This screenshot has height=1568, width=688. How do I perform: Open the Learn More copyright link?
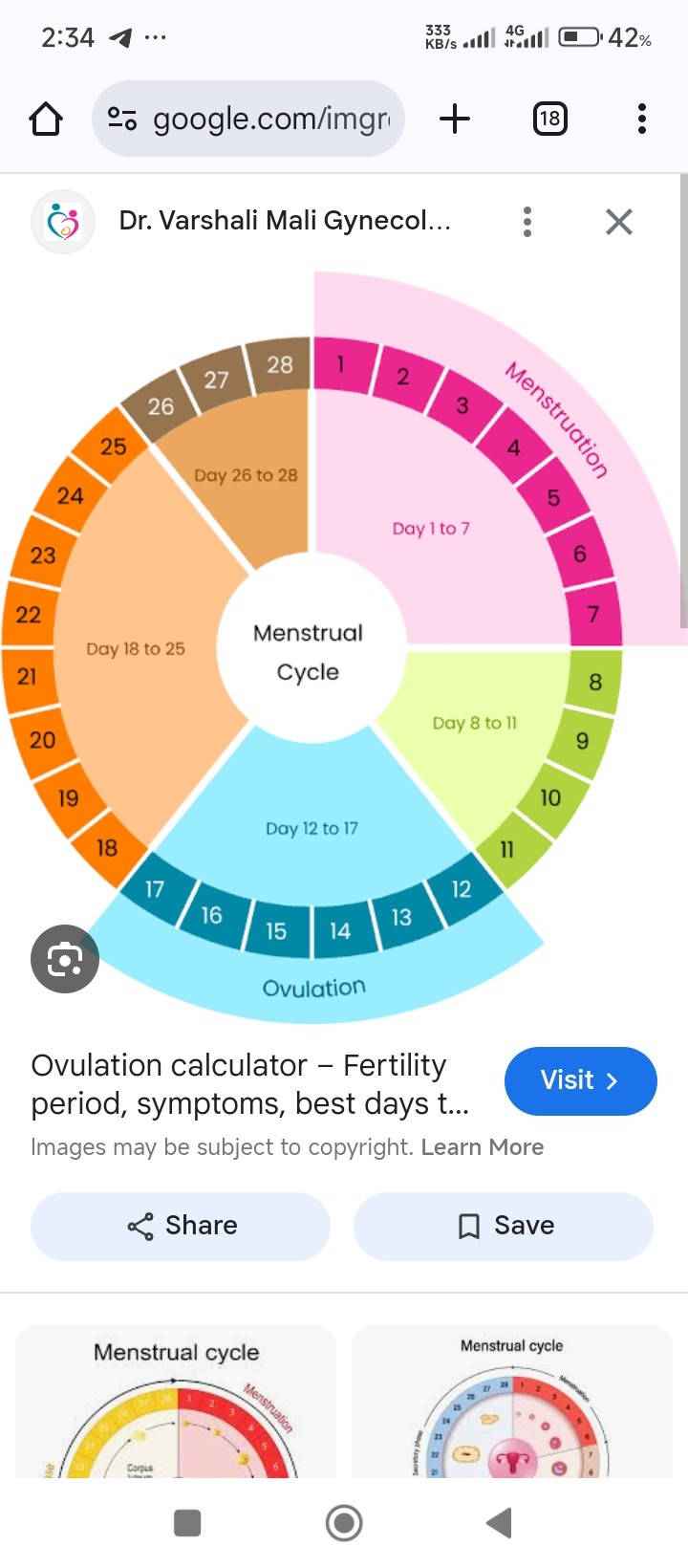point(483,1146)
